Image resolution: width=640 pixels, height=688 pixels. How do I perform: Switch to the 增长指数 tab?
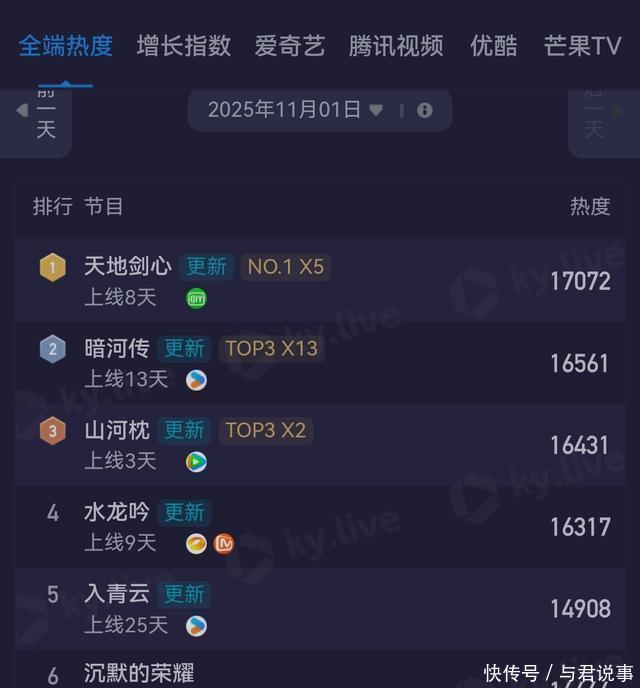184,46
